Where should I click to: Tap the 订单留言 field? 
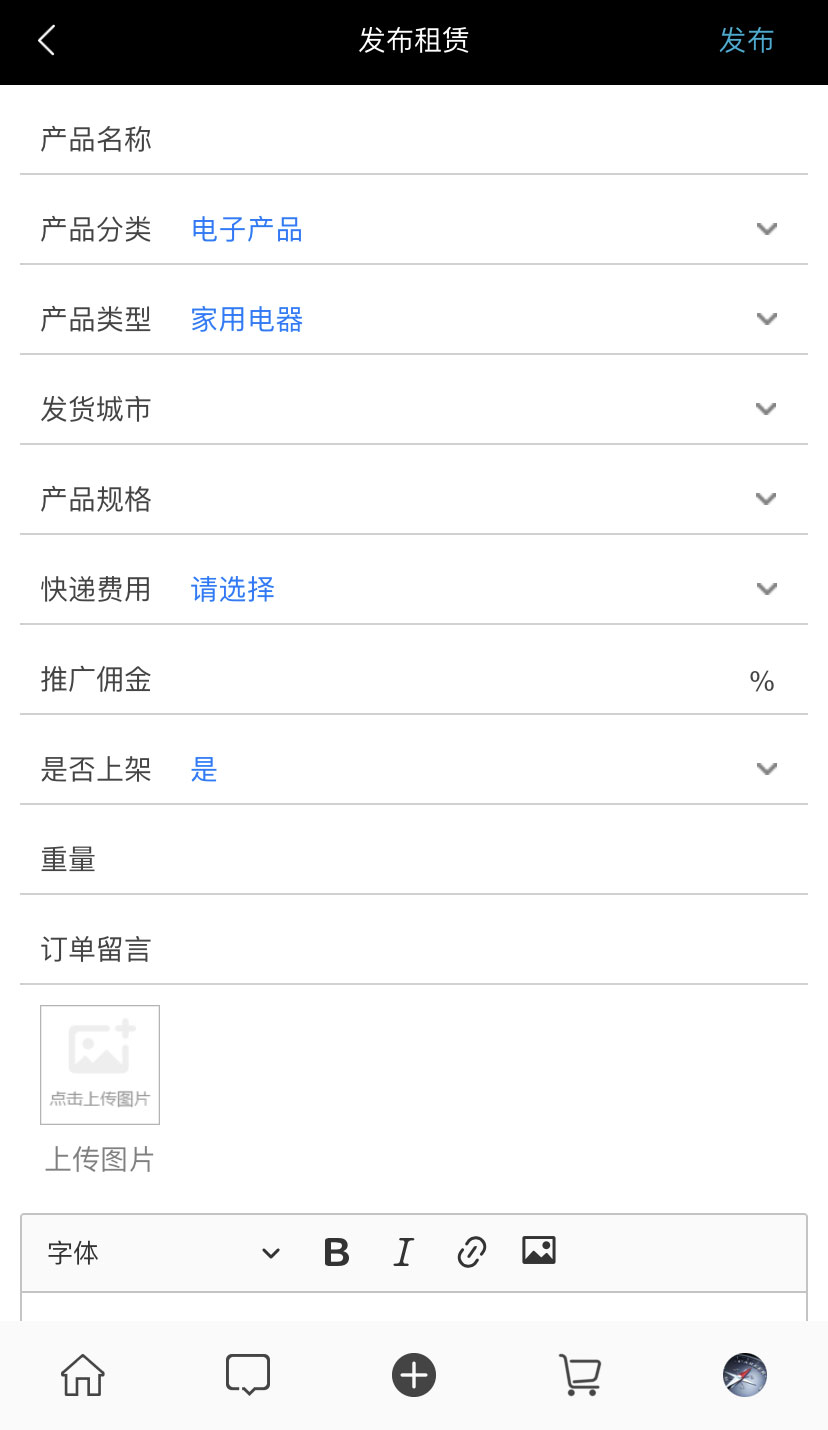click(x=414, y=950)
